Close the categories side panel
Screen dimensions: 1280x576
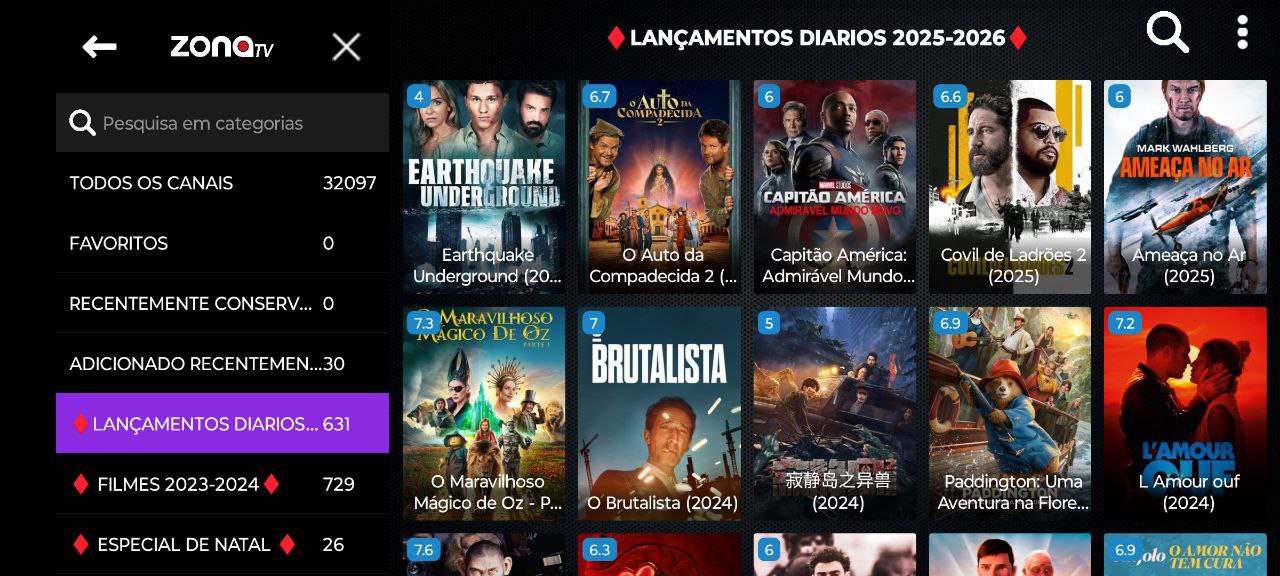346,47
